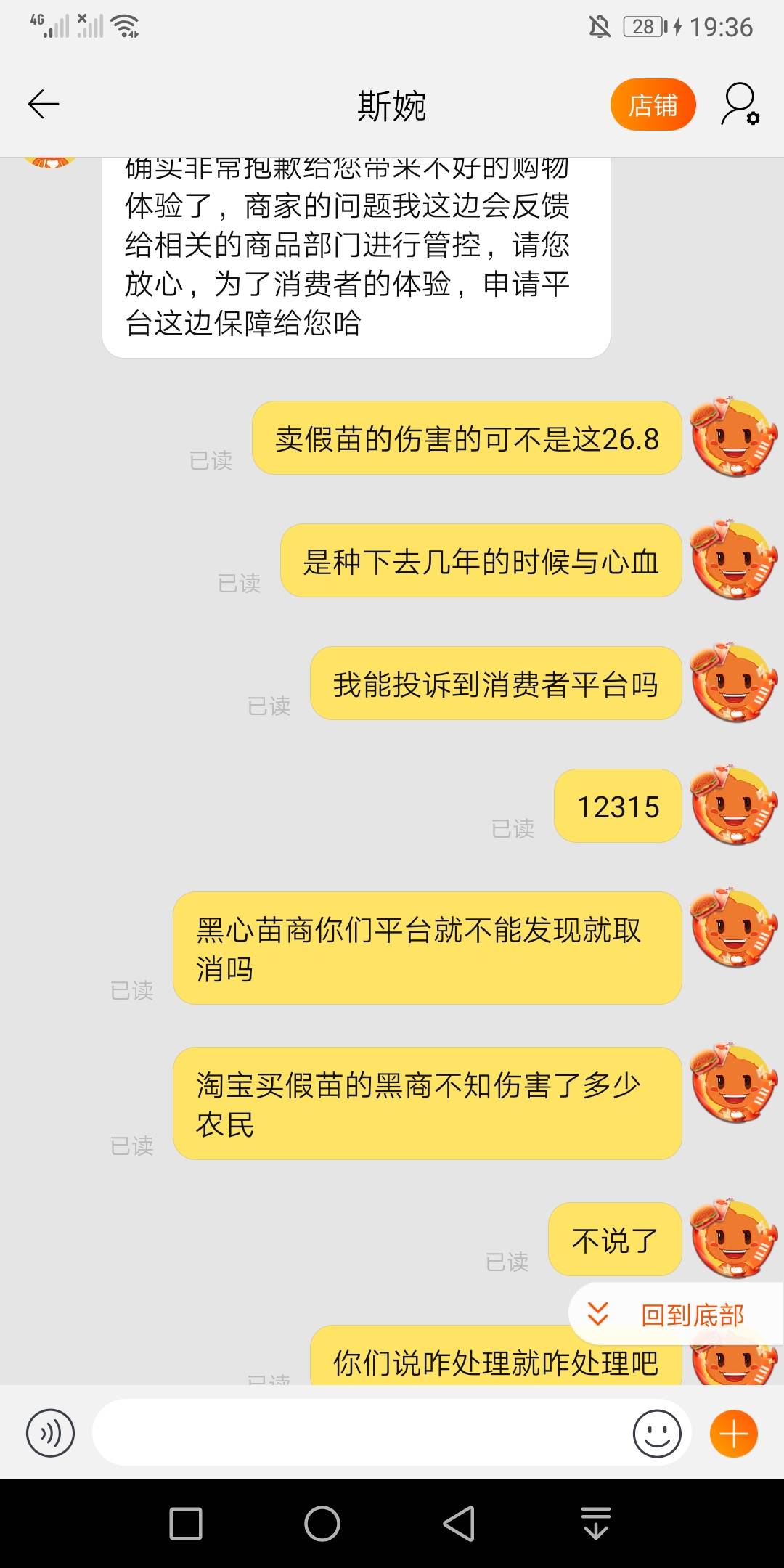Image resolution: width=784 pixels, height=1568 pixels.
Task: Open the 店铺 shop button
Action: click(x=653, y=105)
